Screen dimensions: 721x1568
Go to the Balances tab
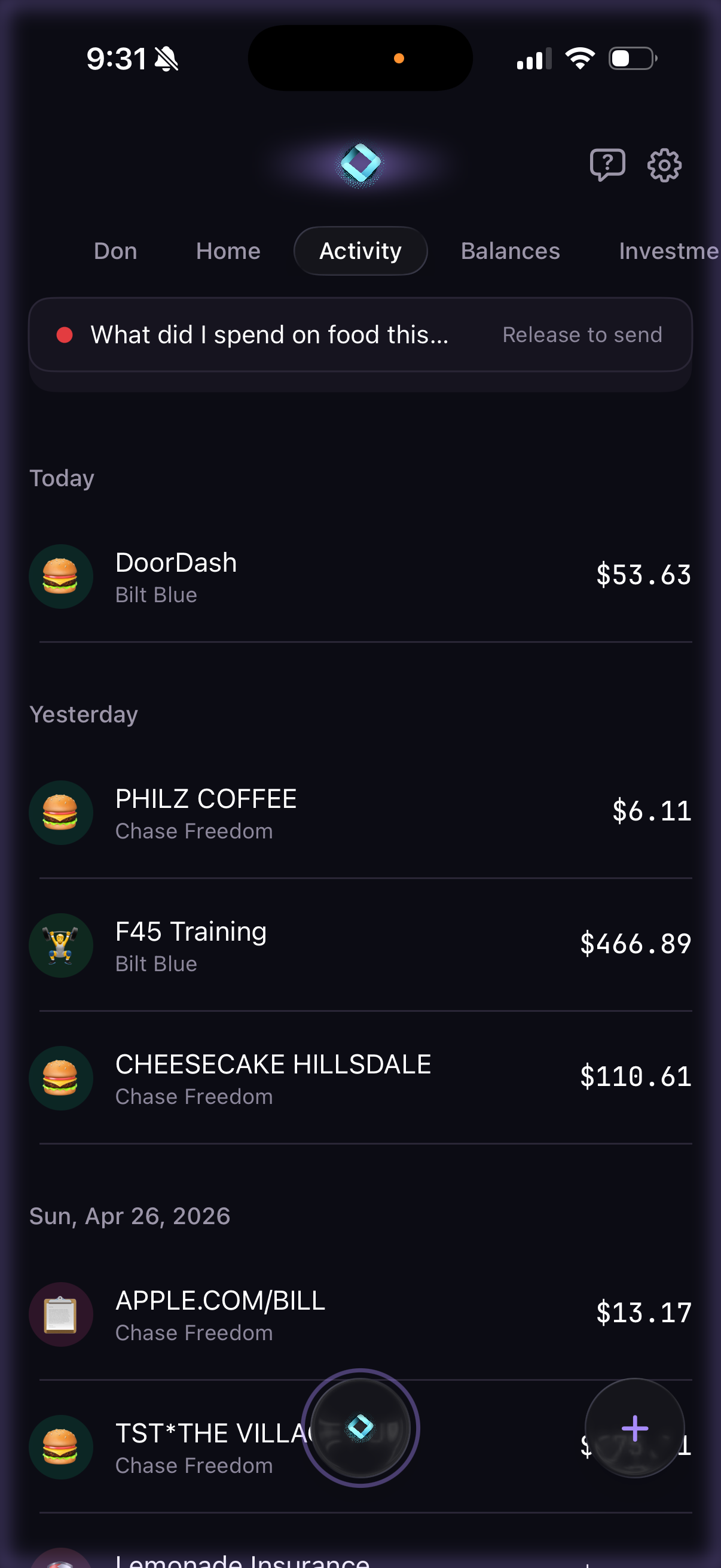click(510, 251)
